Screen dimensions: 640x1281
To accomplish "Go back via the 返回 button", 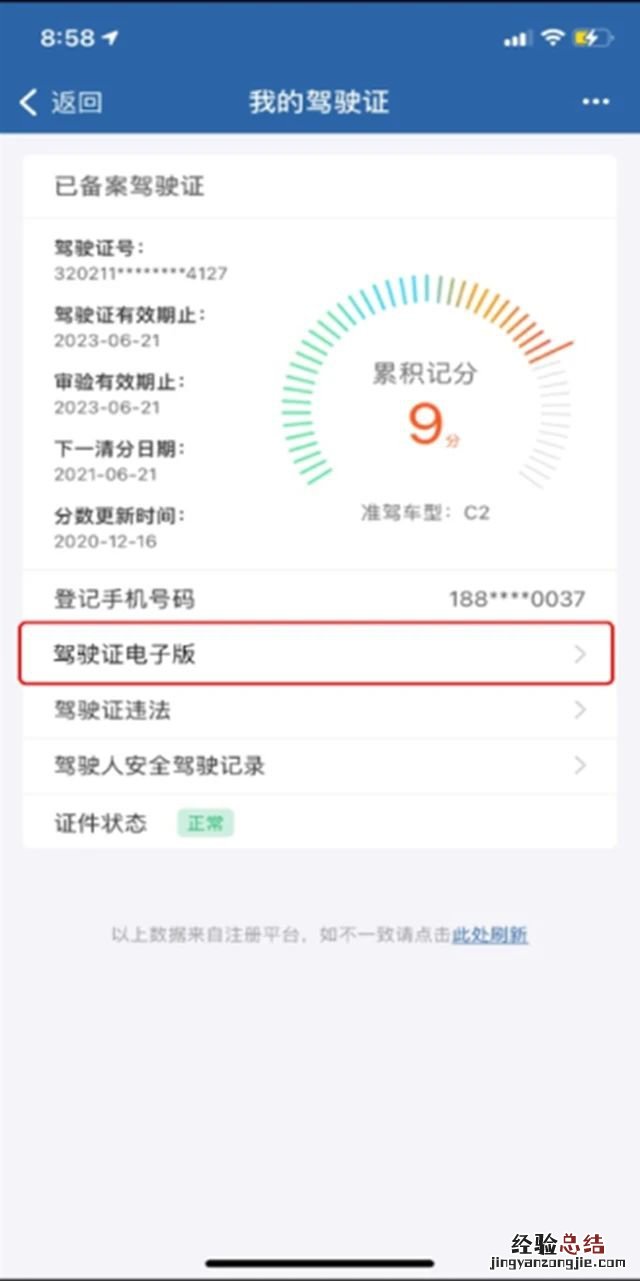I will coord(60,101).
